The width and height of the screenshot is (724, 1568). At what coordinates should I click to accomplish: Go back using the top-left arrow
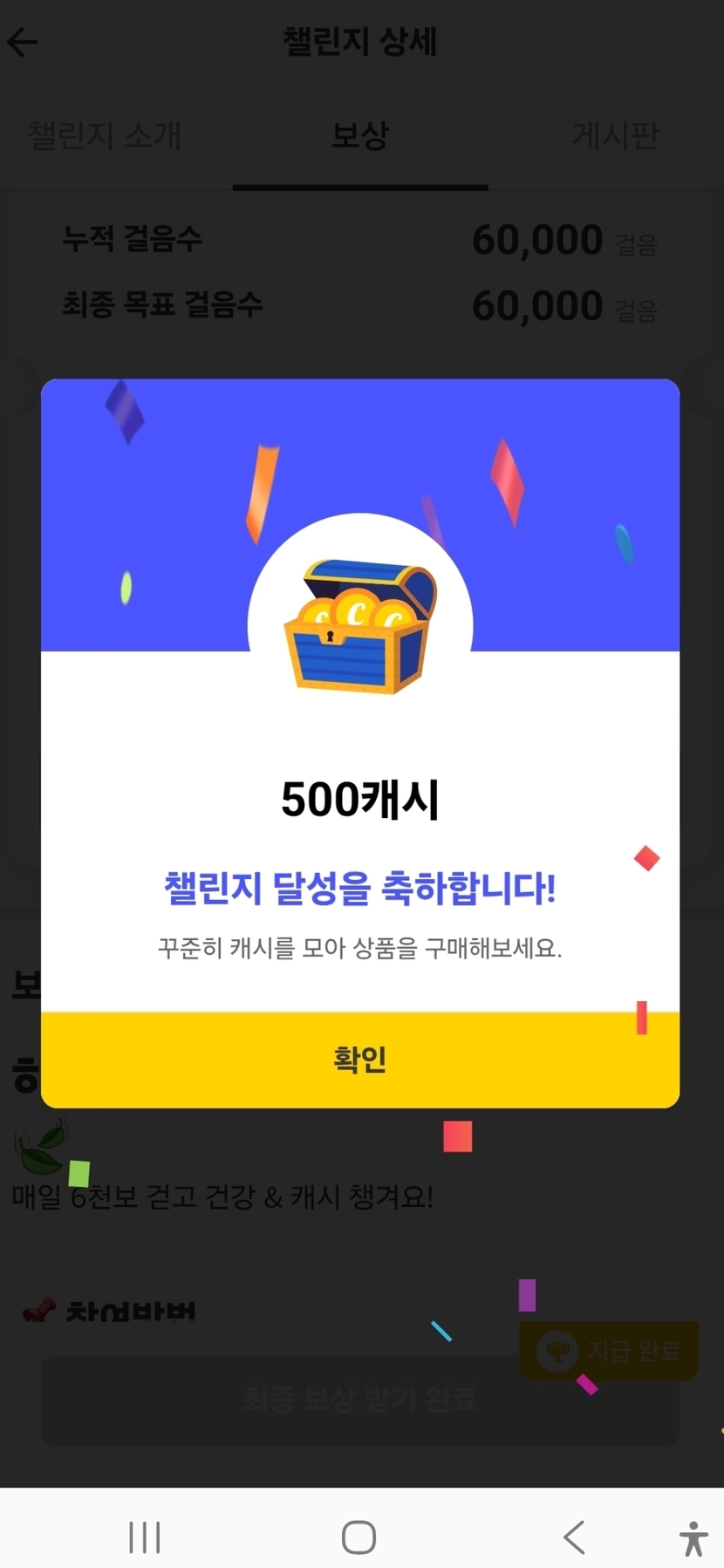point(23,42)
